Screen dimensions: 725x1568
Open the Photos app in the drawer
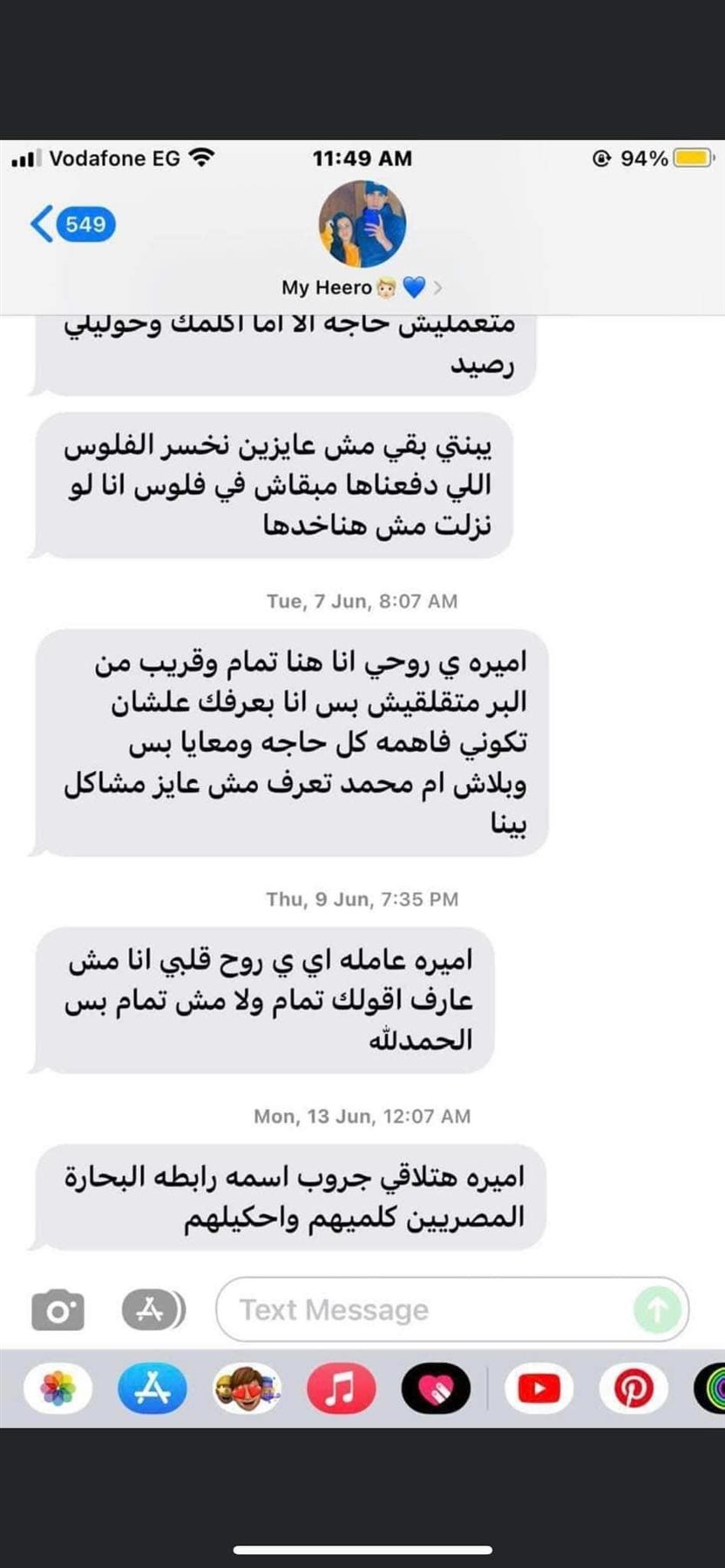58,1389
